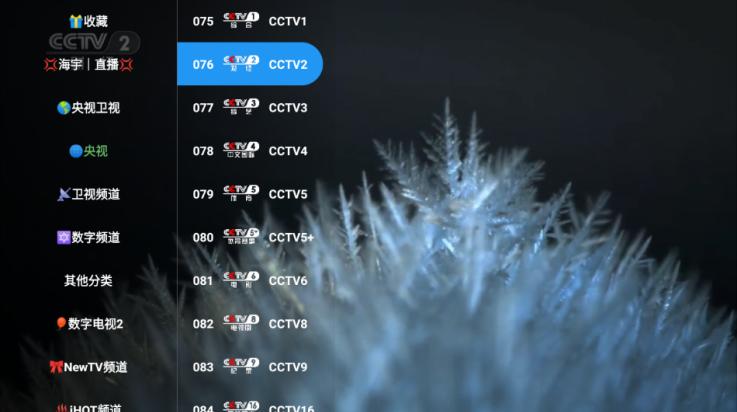Play channel 079 CCTV5
The width and height of the screenshot is (737, 412).
(250, 194)
